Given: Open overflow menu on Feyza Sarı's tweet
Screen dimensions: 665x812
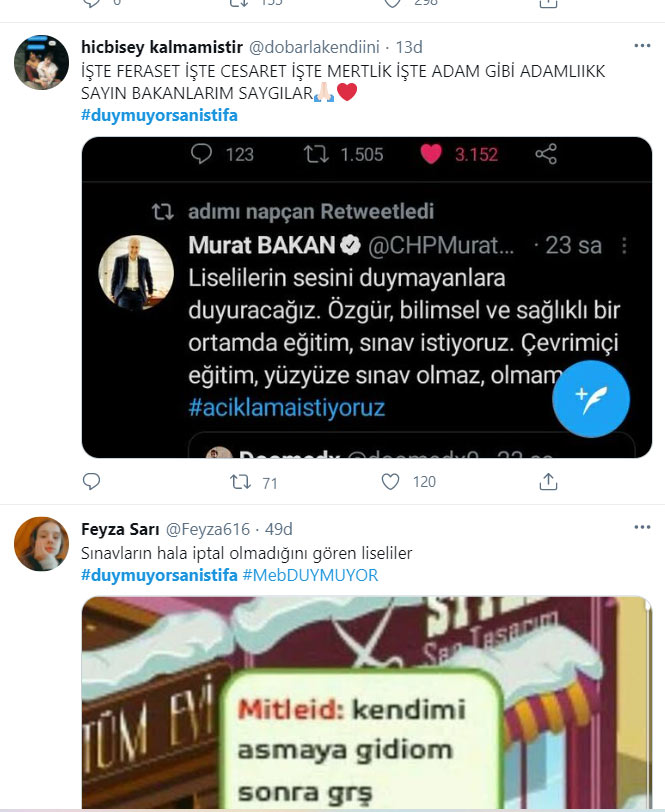Looking at the screenshot, I should (642, 528).
